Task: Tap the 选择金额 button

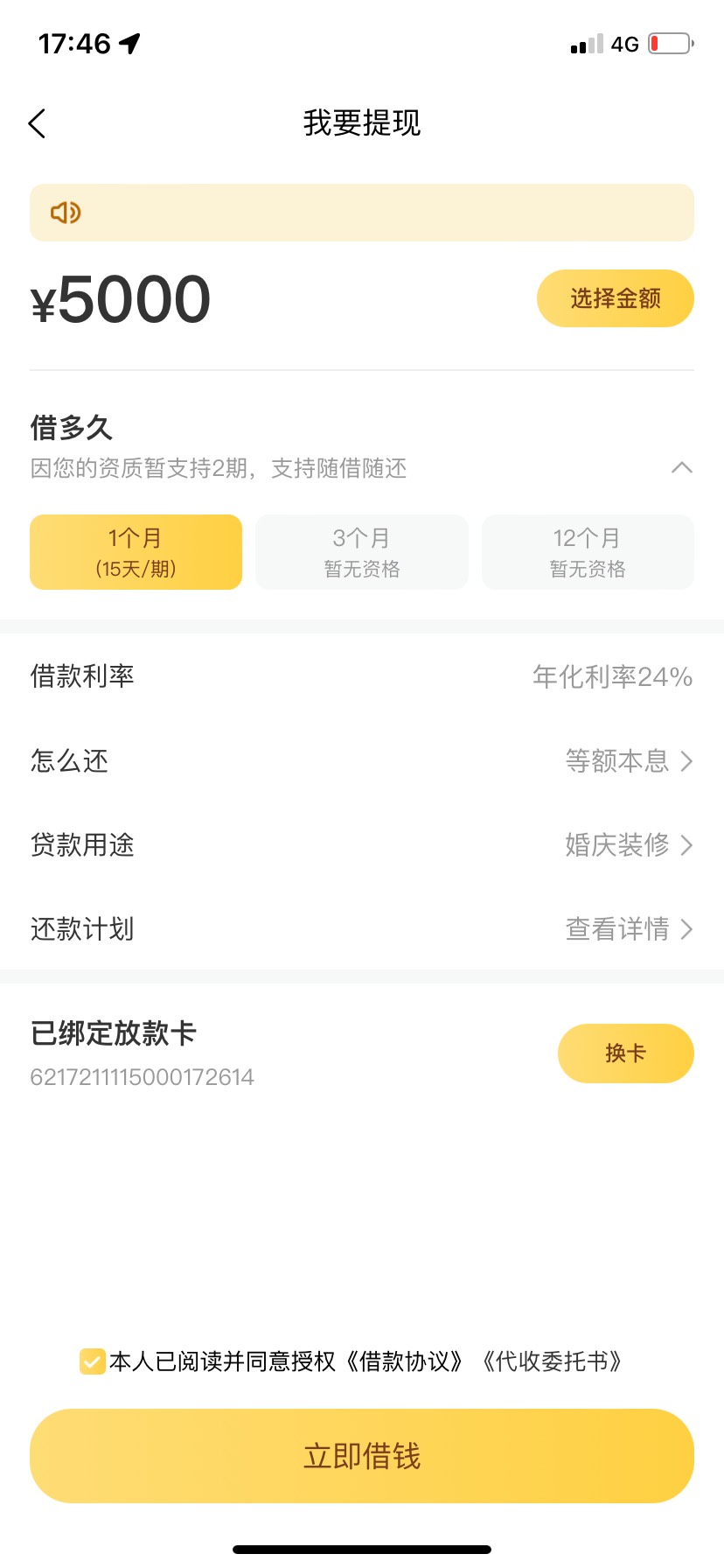Action: click(615, 298)
